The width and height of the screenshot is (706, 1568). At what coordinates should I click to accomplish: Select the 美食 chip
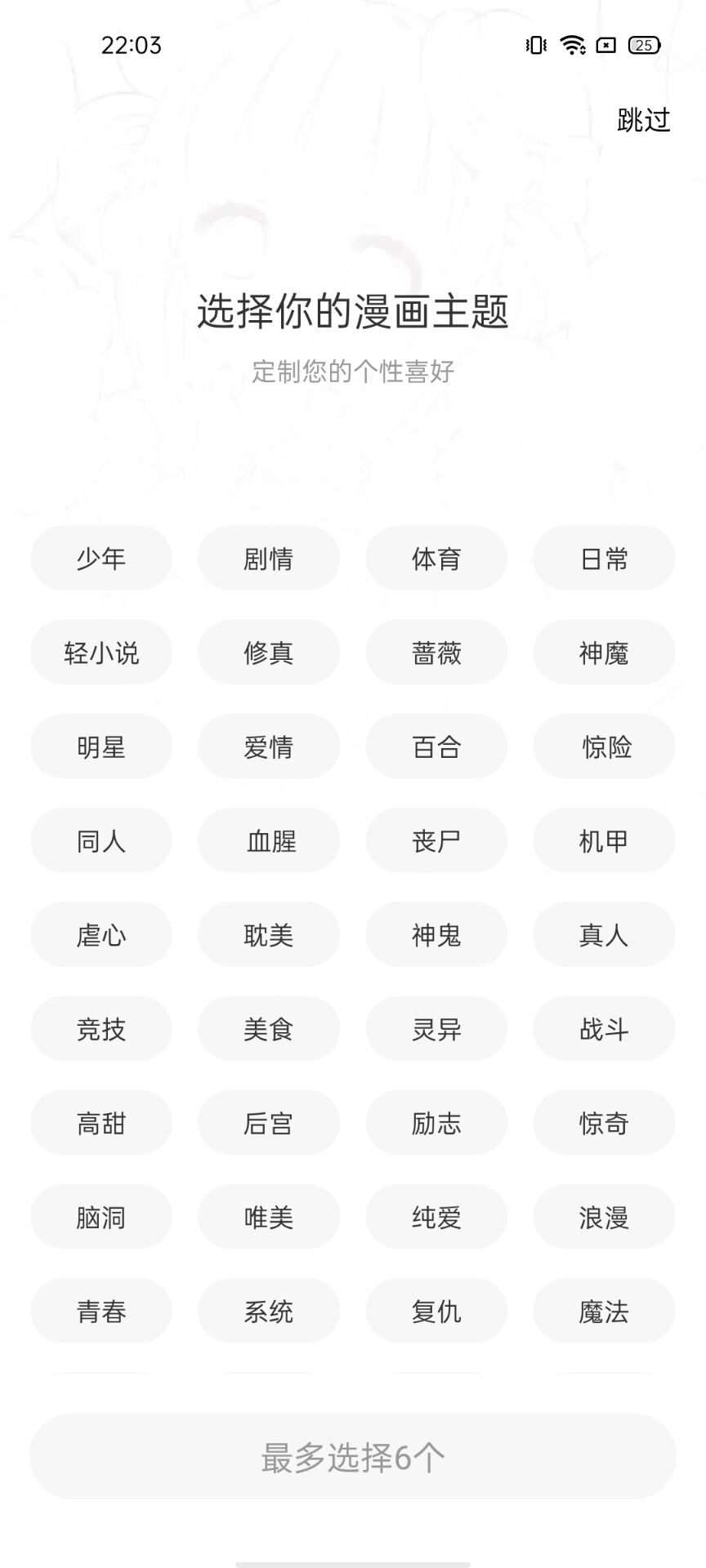pos(269,1029)
